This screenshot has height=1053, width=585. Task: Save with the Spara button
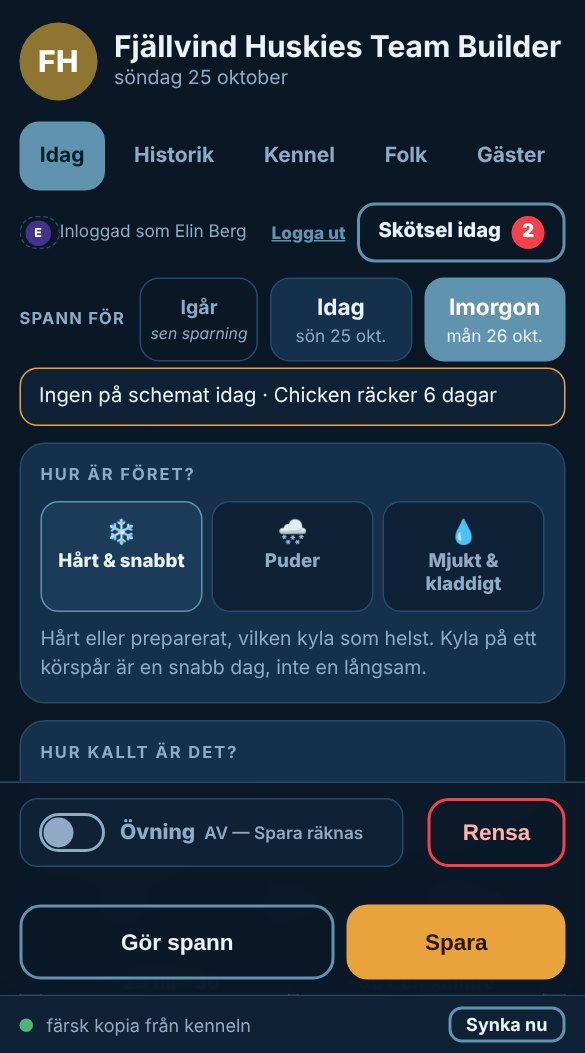point(456,942)
